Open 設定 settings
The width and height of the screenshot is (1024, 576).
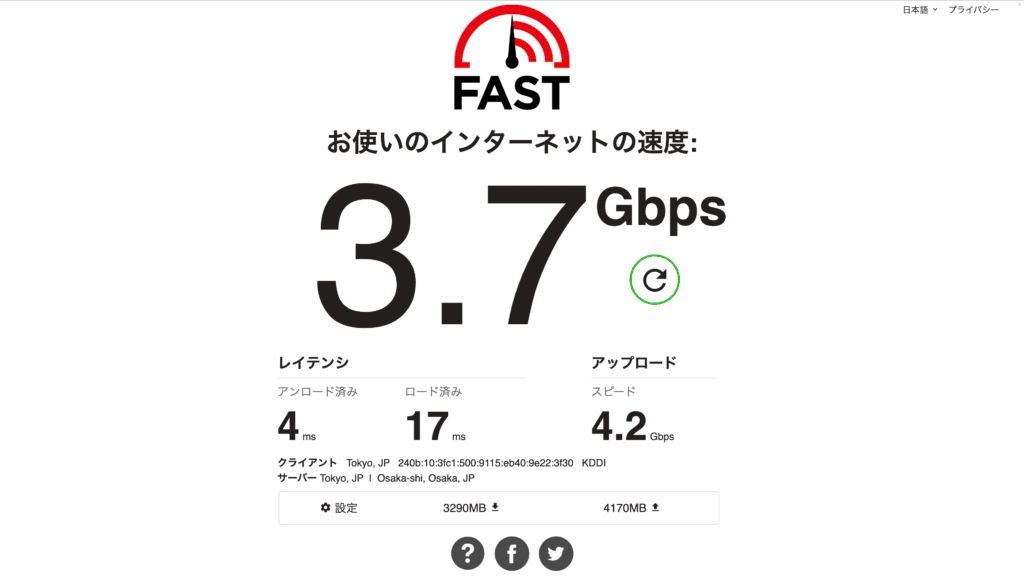tap(339, 508)
